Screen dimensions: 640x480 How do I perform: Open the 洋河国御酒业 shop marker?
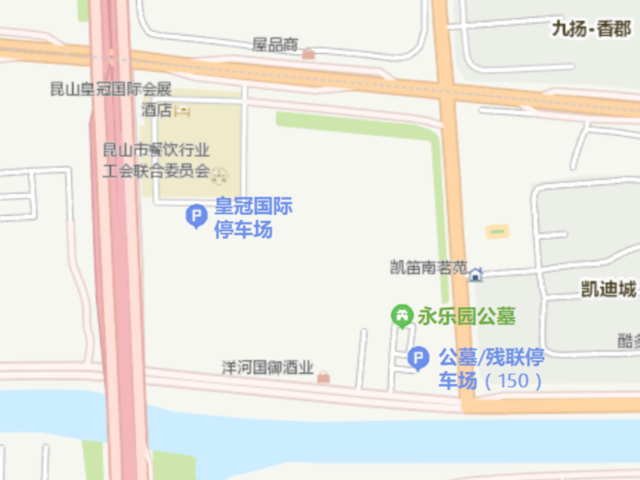pos(323,376)
